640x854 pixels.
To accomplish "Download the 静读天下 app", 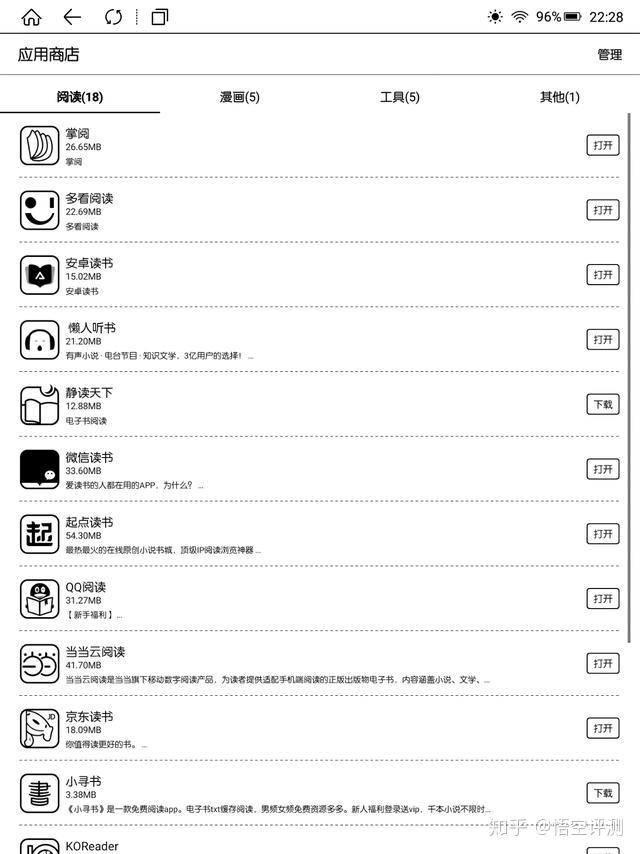I will (602, 404).
